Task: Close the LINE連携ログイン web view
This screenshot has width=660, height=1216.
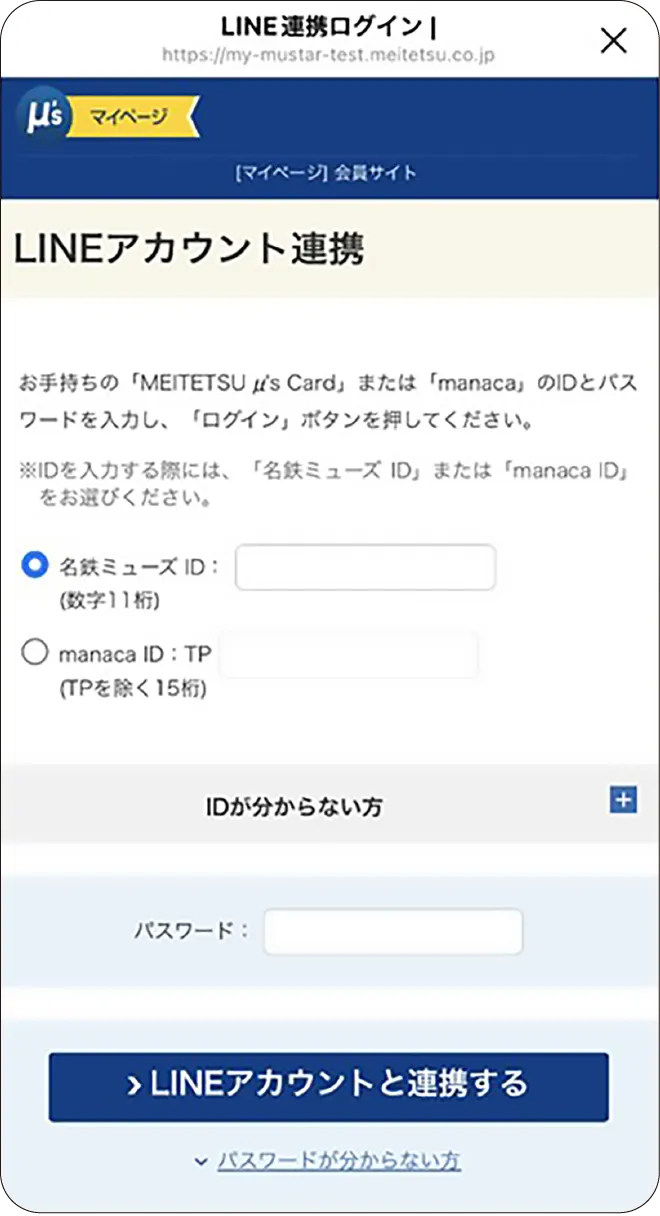Action: click(613, 40)
